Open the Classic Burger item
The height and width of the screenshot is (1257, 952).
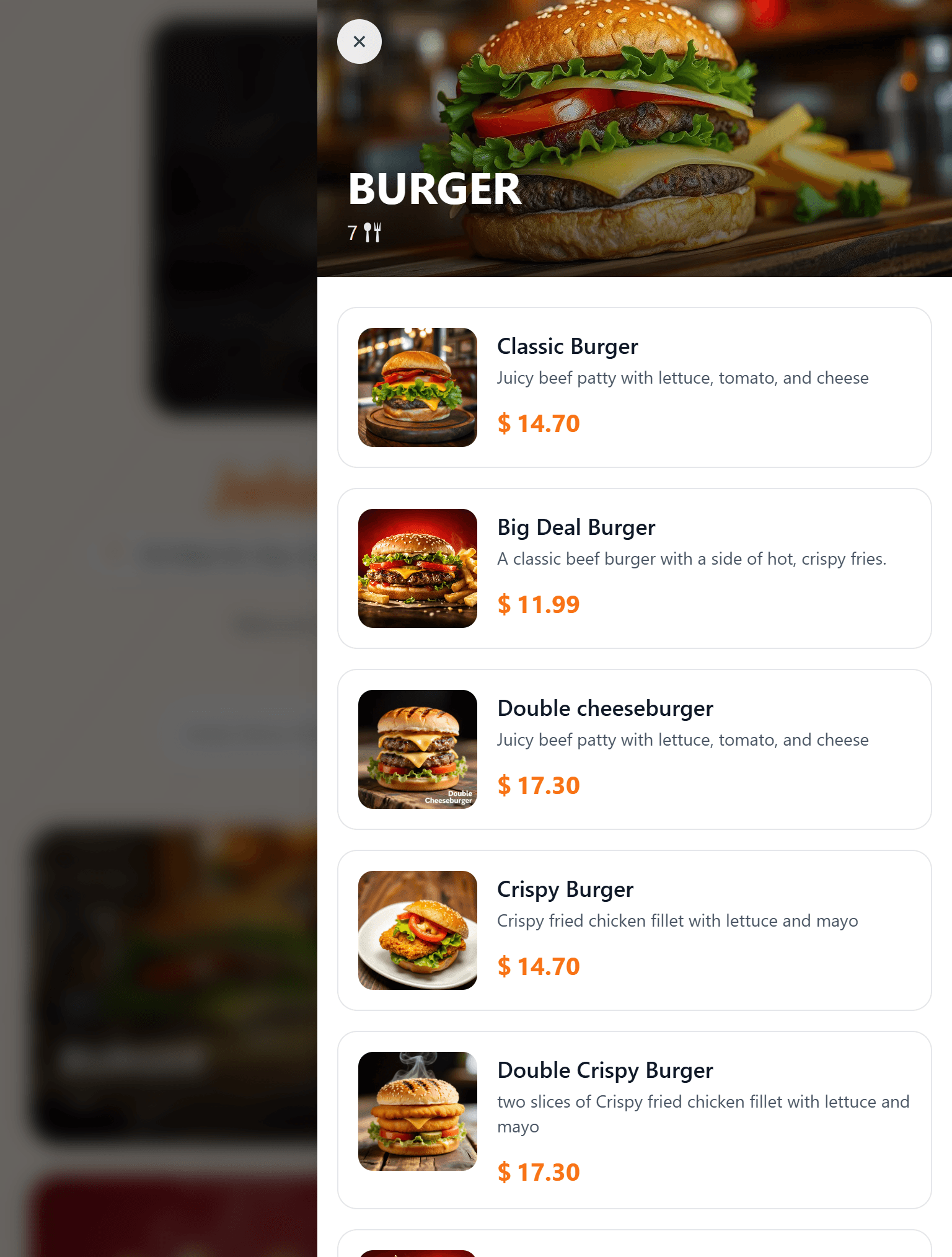(x=634, y=387)
